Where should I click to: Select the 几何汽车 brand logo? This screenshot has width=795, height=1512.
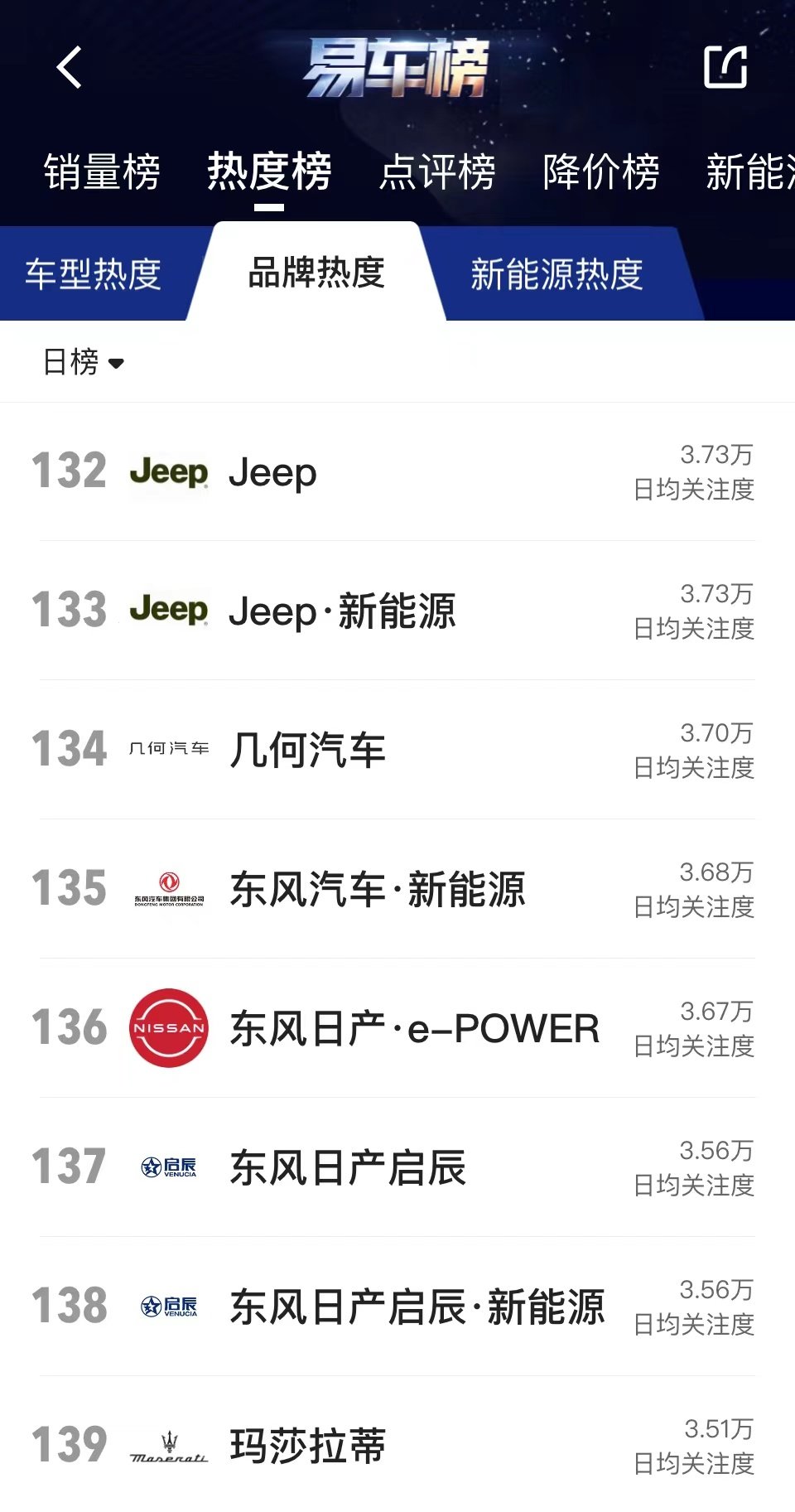[x=170, y=748]
